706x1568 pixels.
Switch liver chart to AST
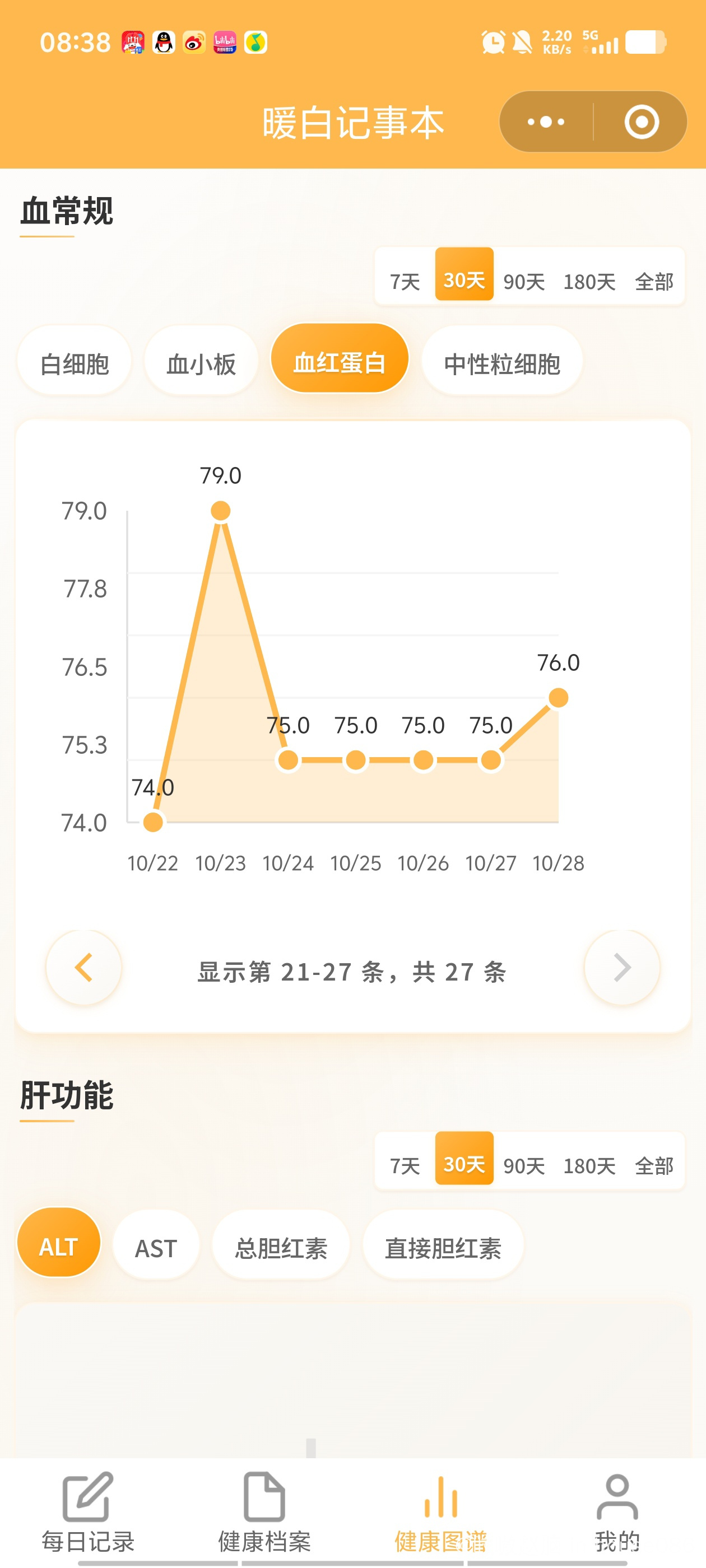[x=156, y=1248]
